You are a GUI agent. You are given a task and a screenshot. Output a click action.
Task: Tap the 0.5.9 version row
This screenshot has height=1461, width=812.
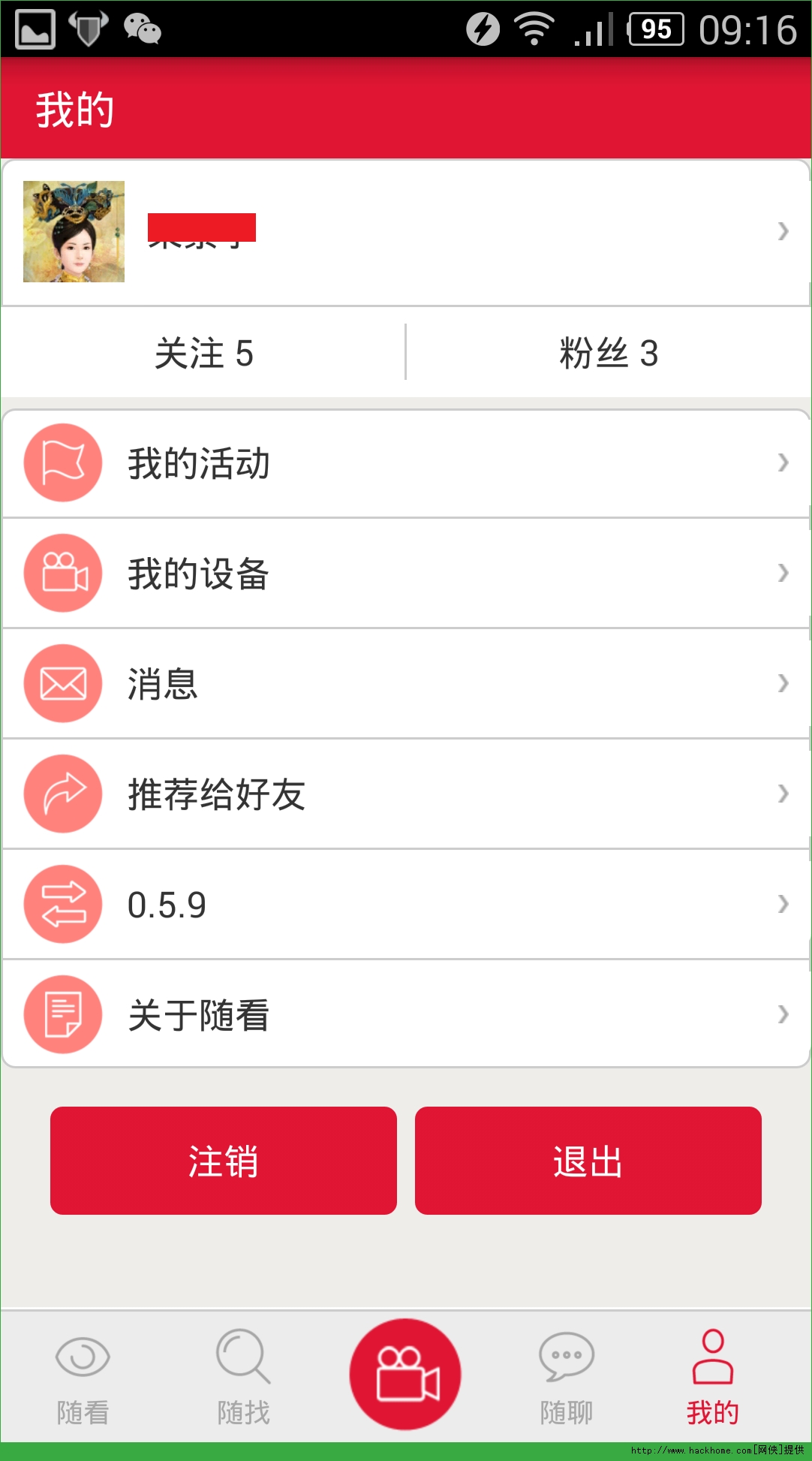tap(405, 905)
